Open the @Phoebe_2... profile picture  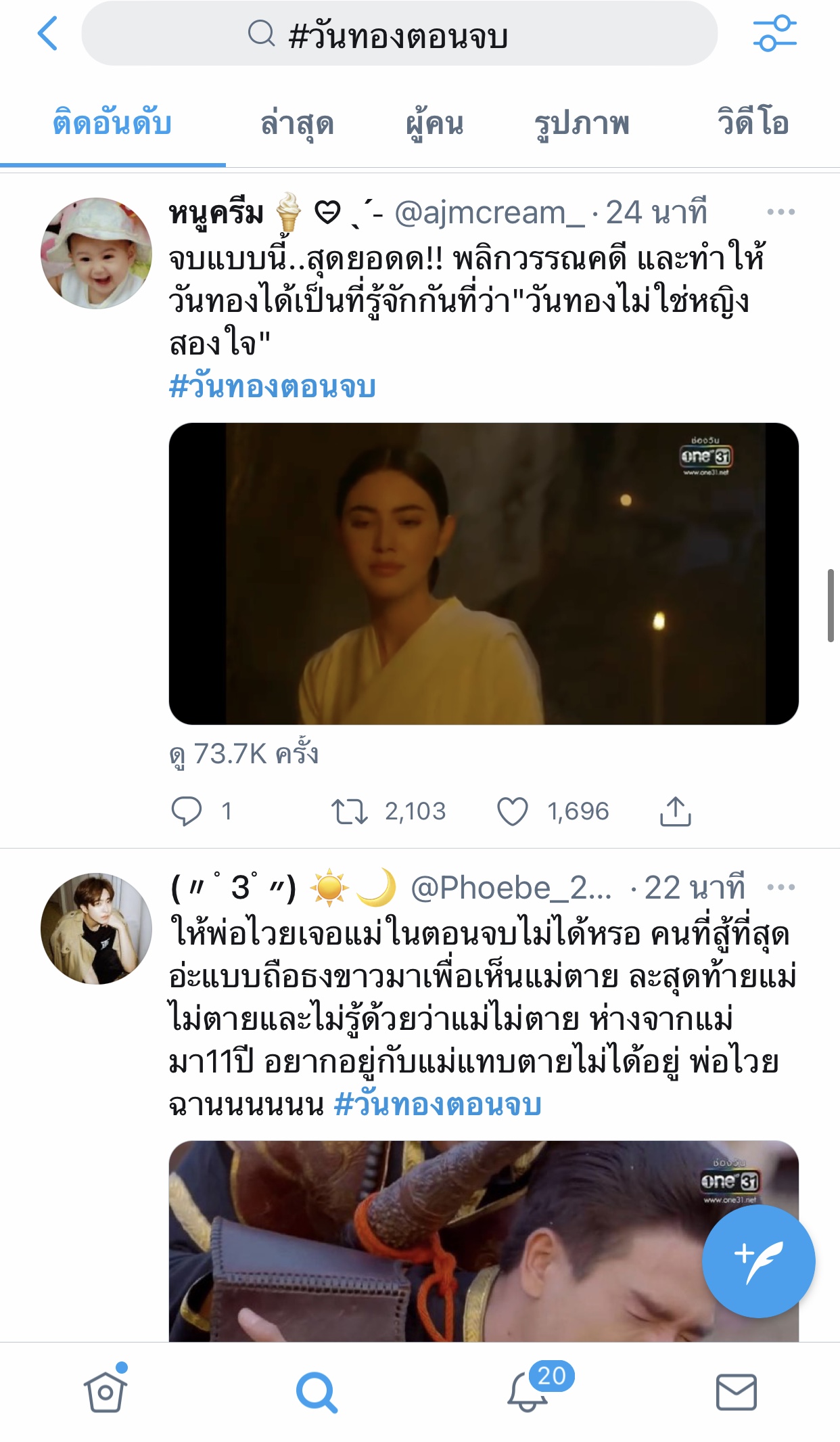(x=97, y=928)
